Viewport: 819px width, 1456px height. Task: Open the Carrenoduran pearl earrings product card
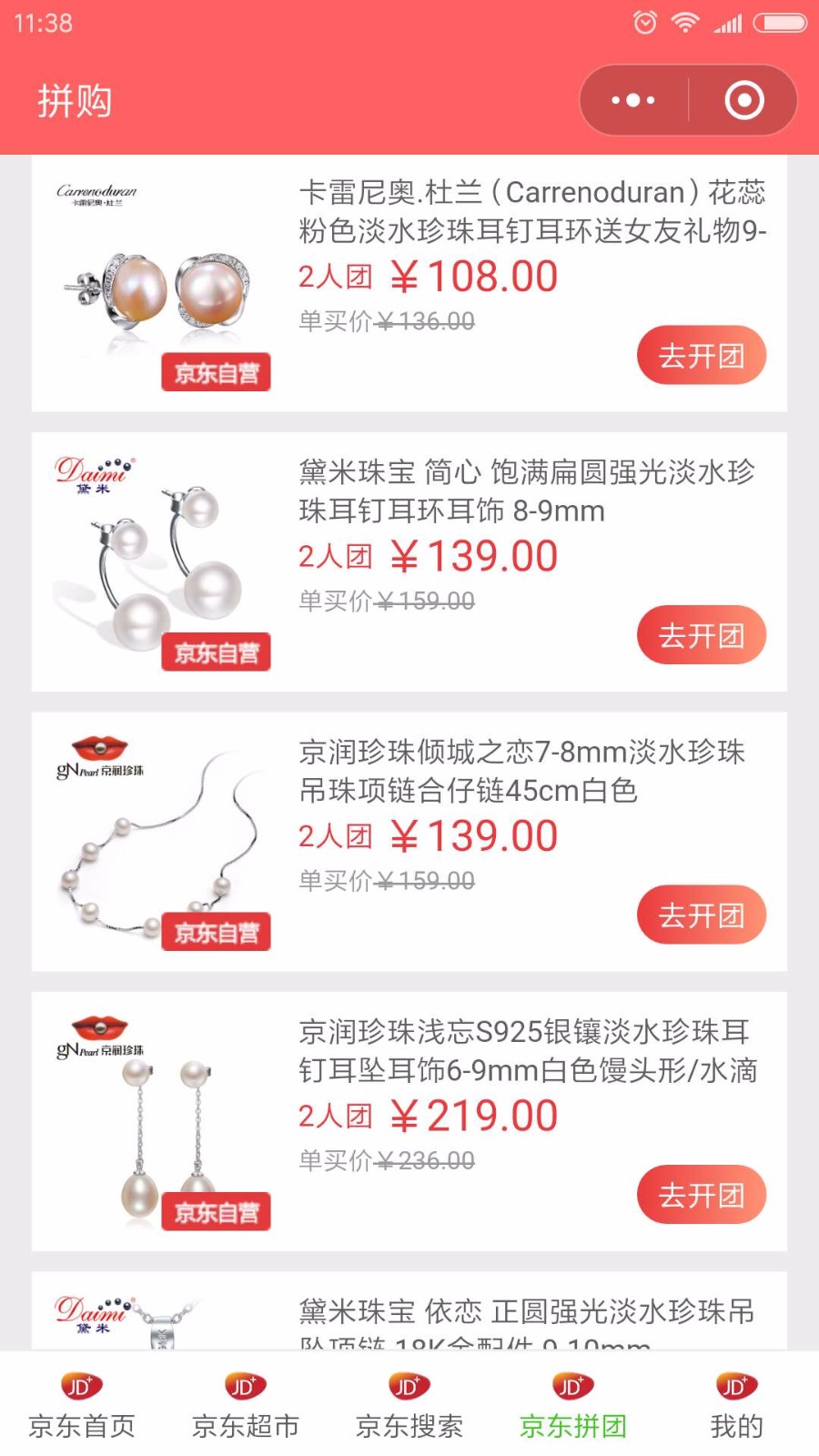click(409, 283)
